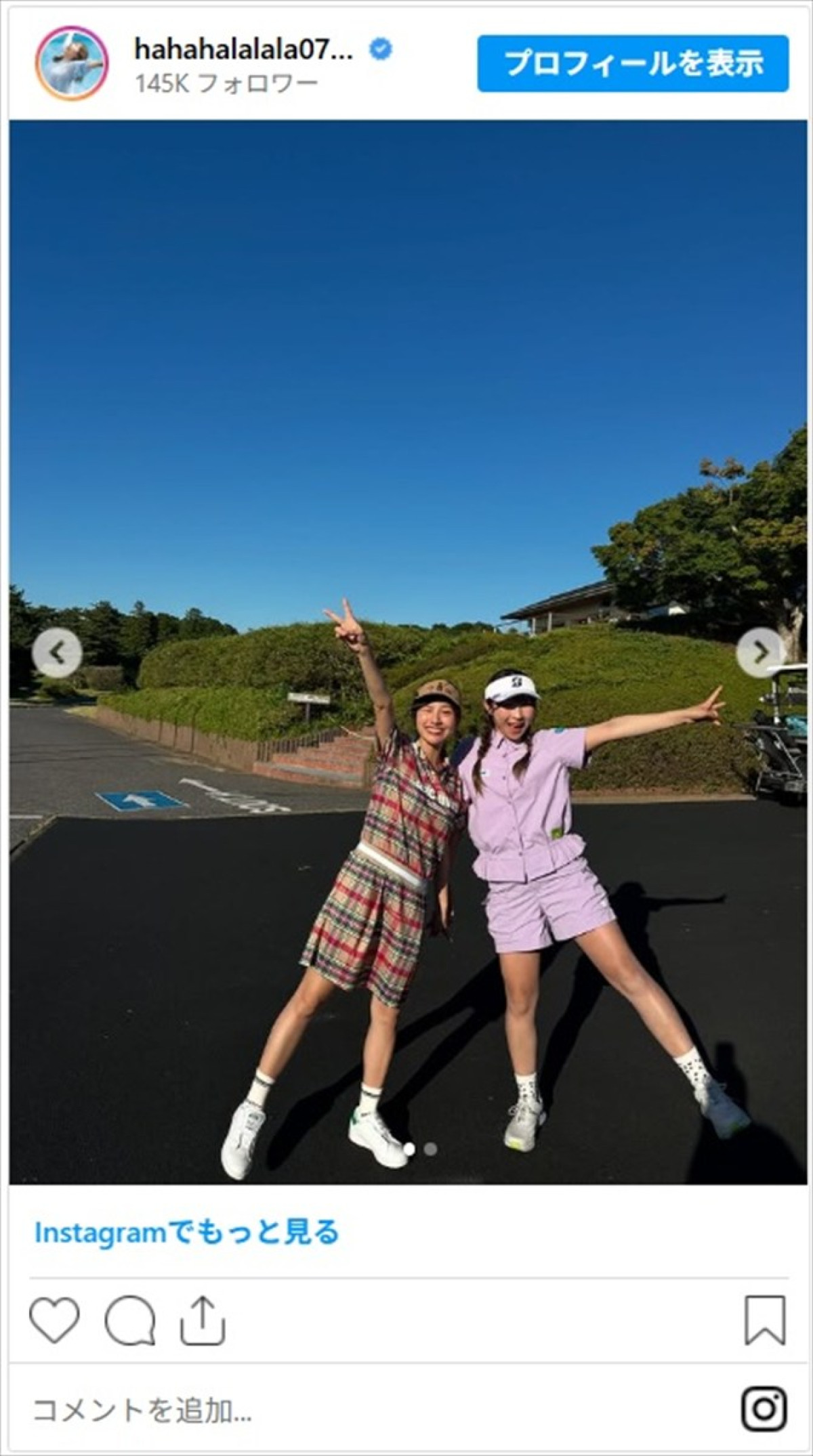Viewport: 813px width, 1456px height.
Task: Go to the next photo
Action: 760,653
